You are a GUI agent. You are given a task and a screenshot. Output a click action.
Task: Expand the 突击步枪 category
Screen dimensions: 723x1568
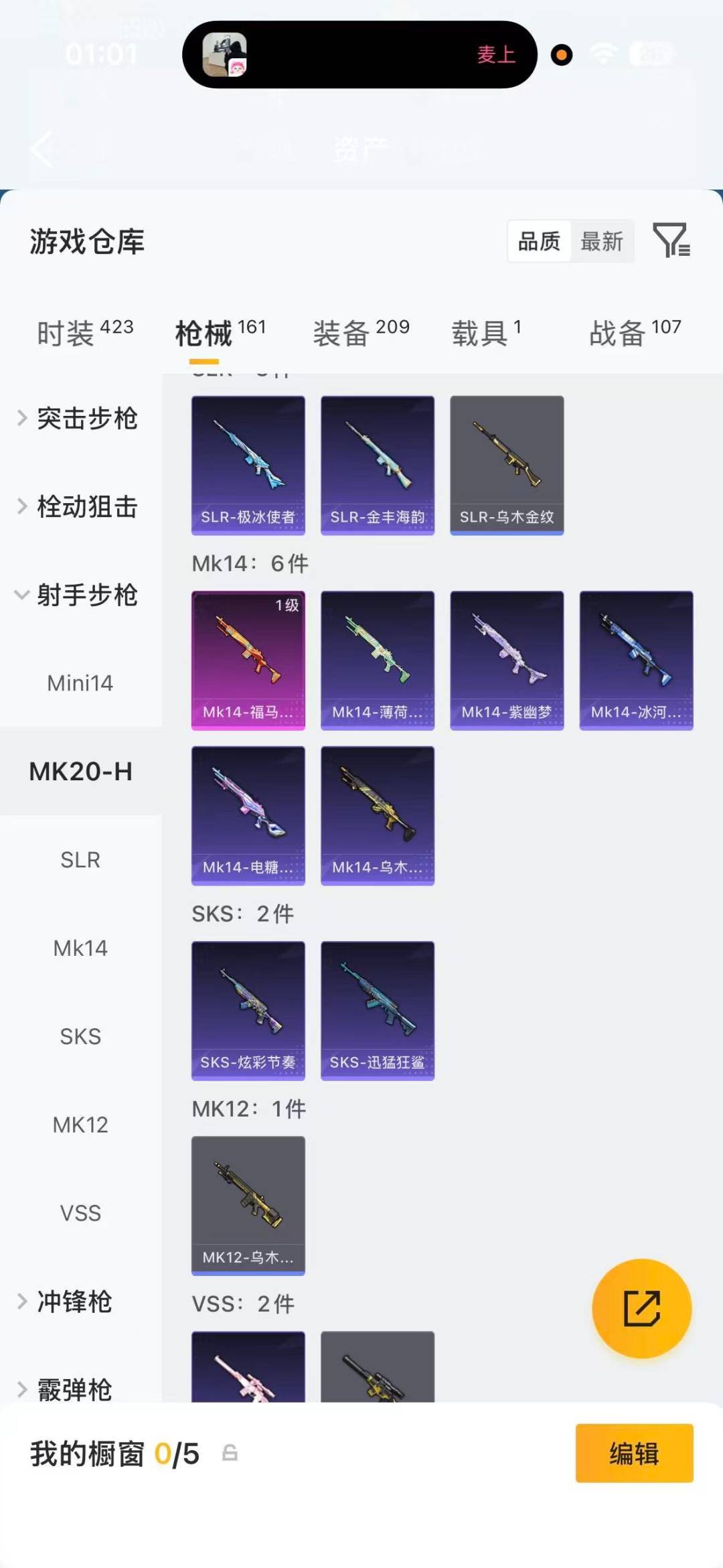pyautogui.click(x=87, y=419)
